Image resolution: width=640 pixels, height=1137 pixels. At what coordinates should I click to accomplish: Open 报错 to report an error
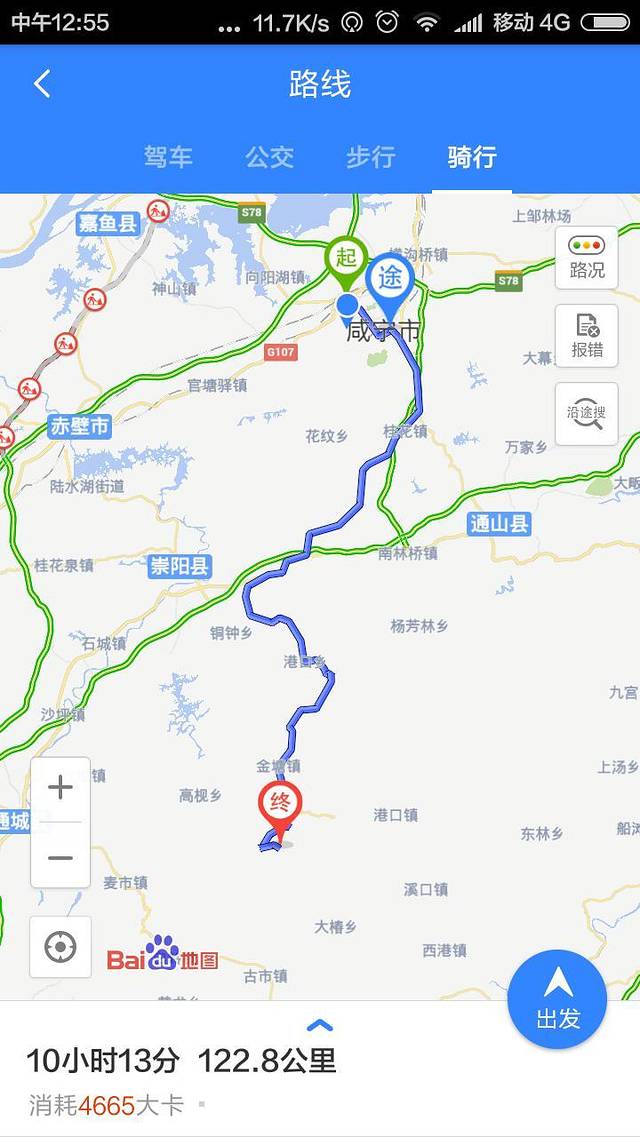point(587,335)
